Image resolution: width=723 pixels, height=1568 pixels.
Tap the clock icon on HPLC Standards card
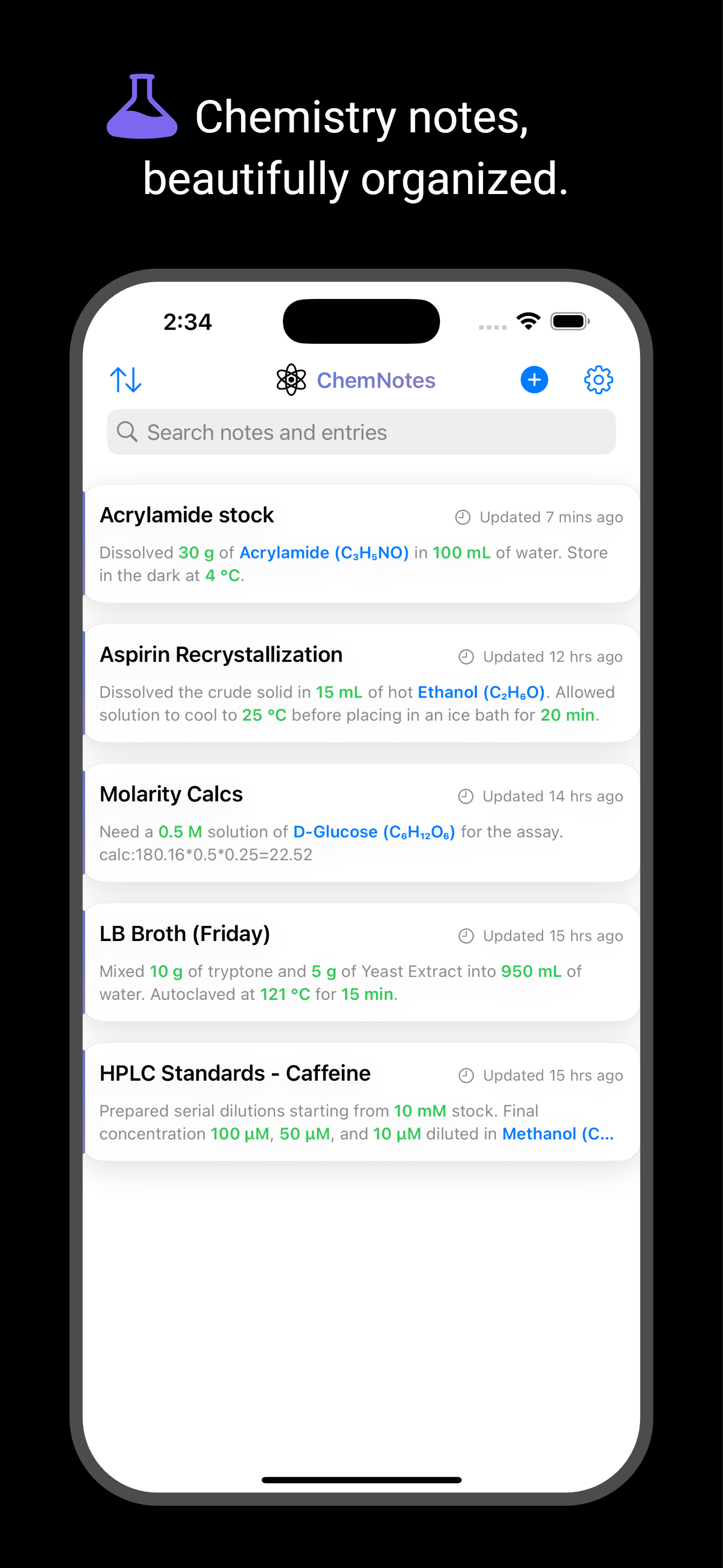pos(466,1075)
